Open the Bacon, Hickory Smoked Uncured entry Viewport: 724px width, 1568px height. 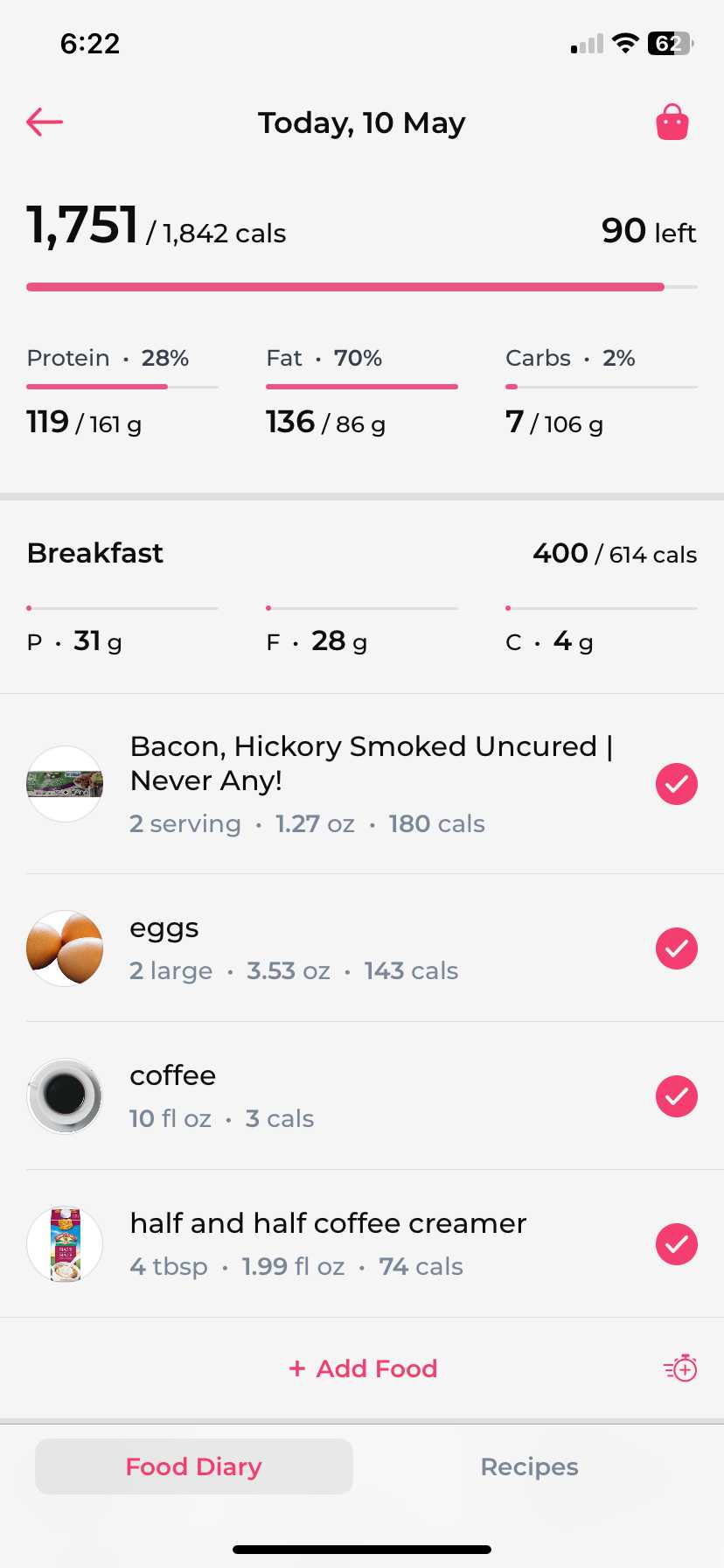coord(362,784)
